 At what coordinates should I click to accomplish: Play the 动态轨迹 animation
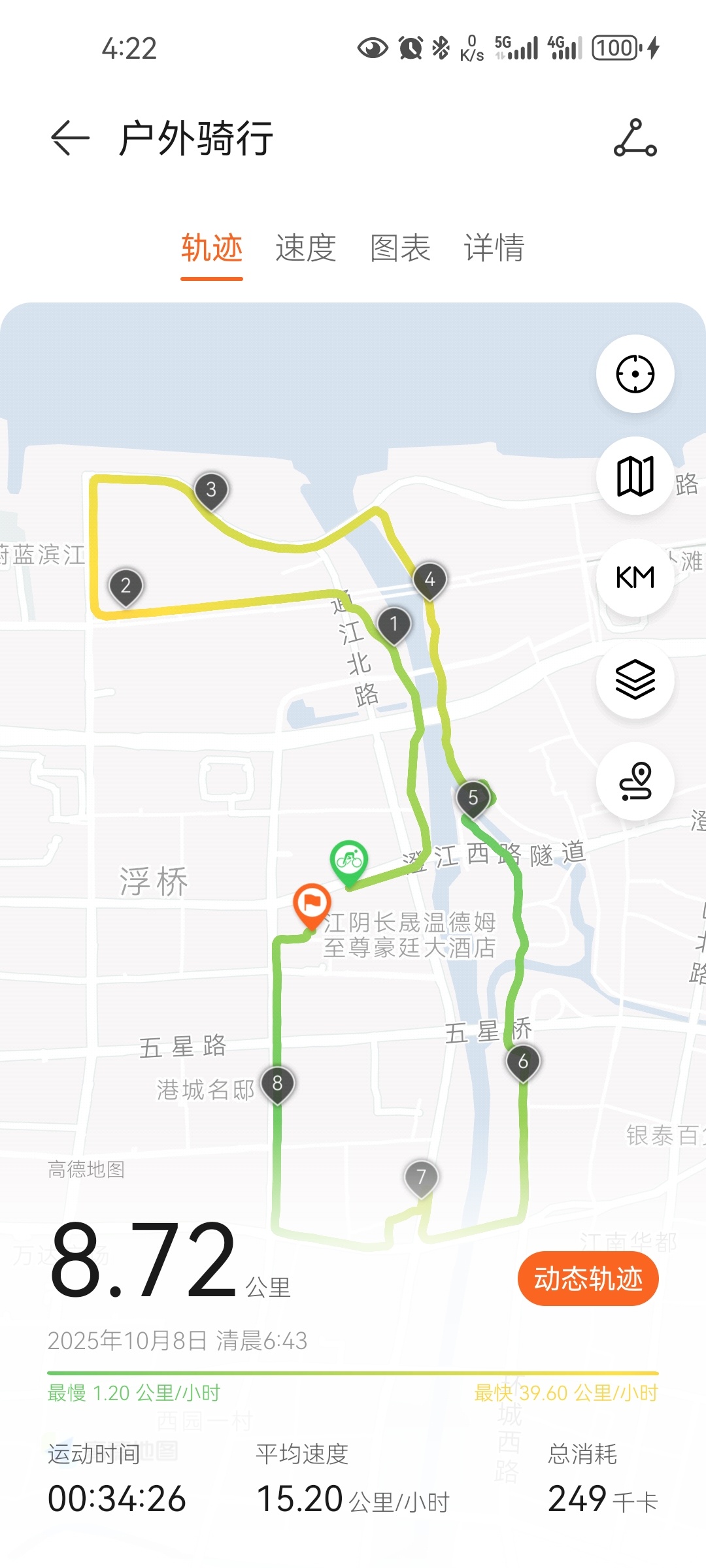point(588,1279)
